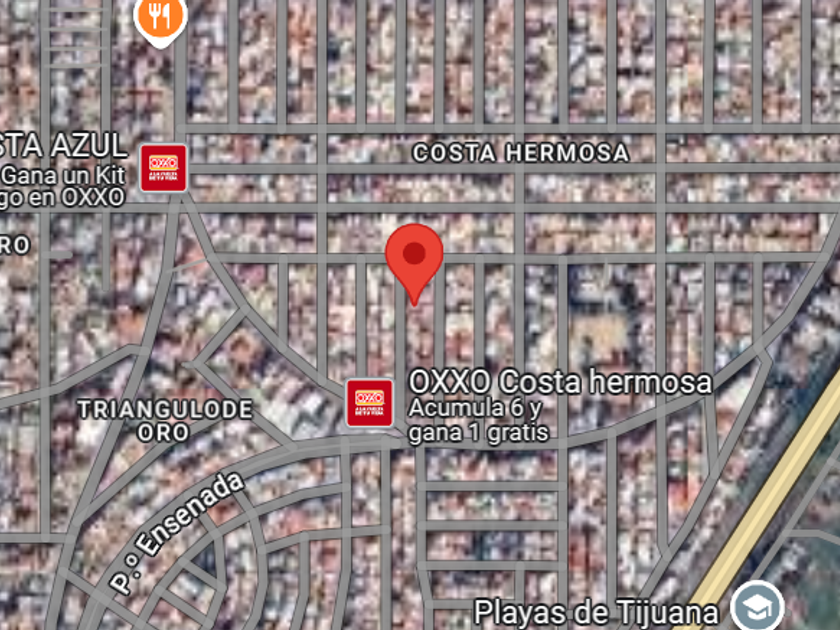The width and height of the screenshot is (840, 630).
Task: Open the orange restaurant marker
Action: (160, 19)
